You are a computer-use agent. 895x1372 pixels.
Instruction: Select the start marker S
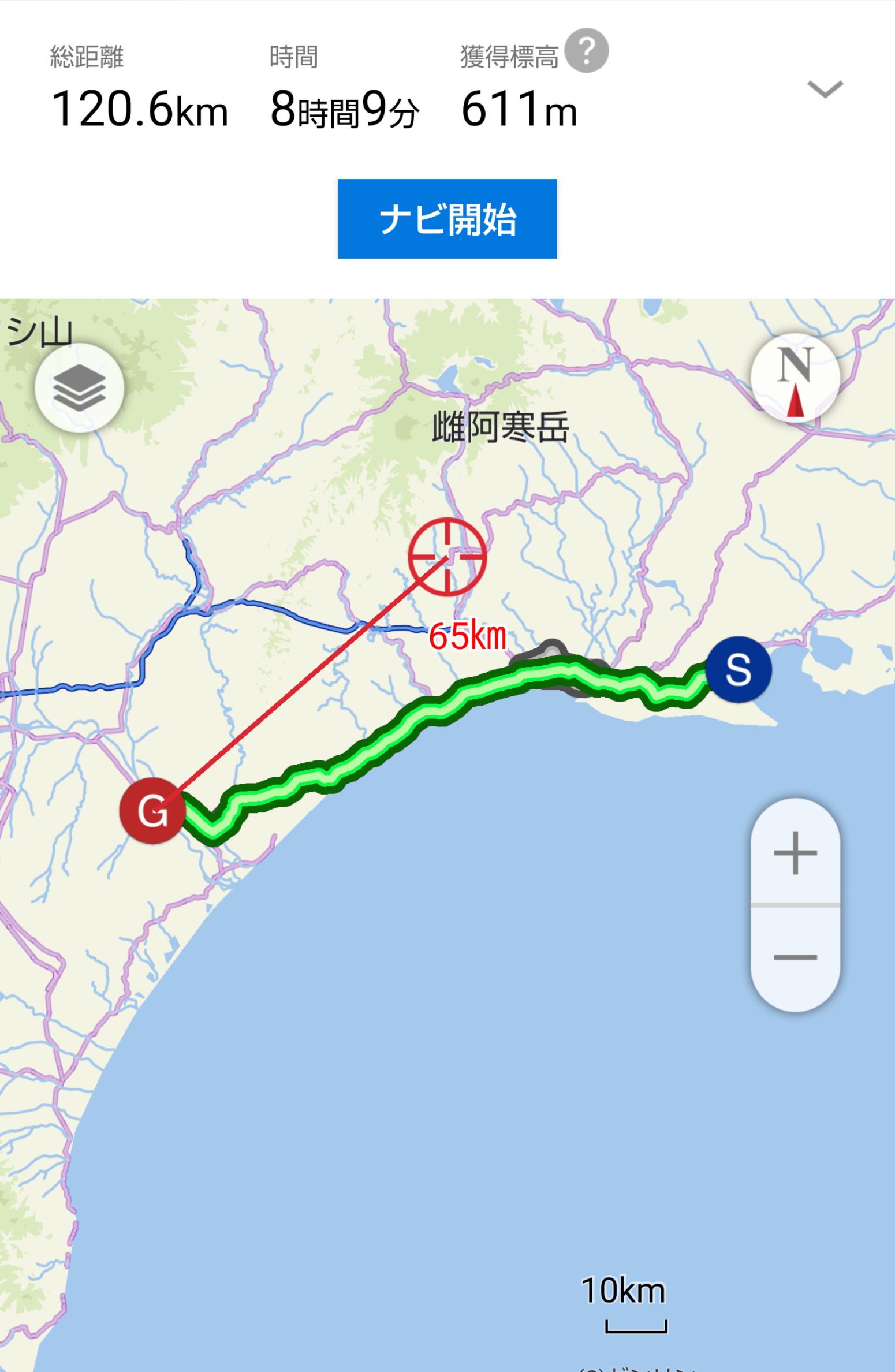pos(738,670)
